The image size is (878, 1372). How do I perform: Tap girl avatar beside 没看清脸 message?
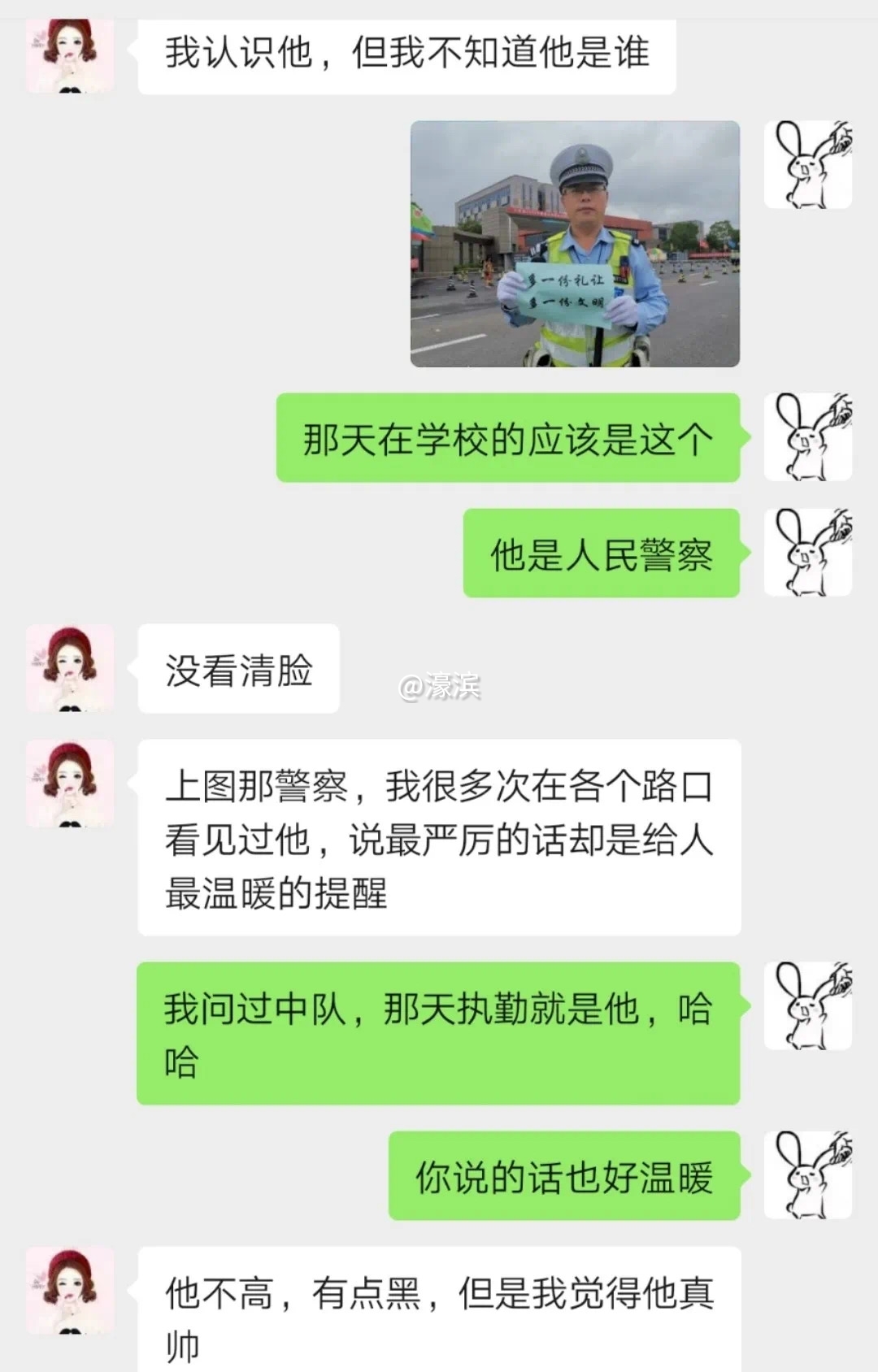70,668
